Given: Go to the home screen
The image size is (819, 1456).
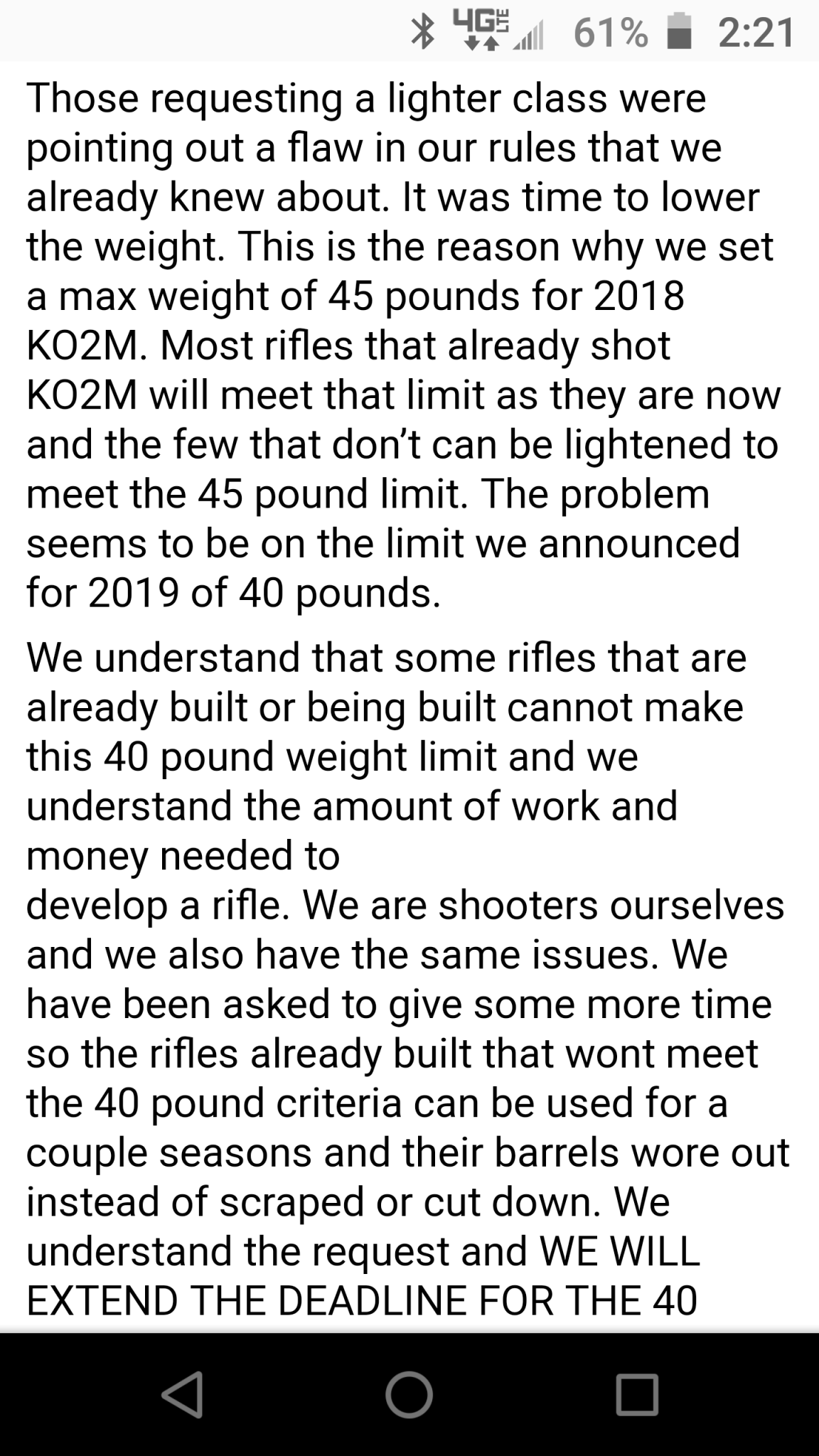Looking at the screenshot, I should [x=409, y=1394].
